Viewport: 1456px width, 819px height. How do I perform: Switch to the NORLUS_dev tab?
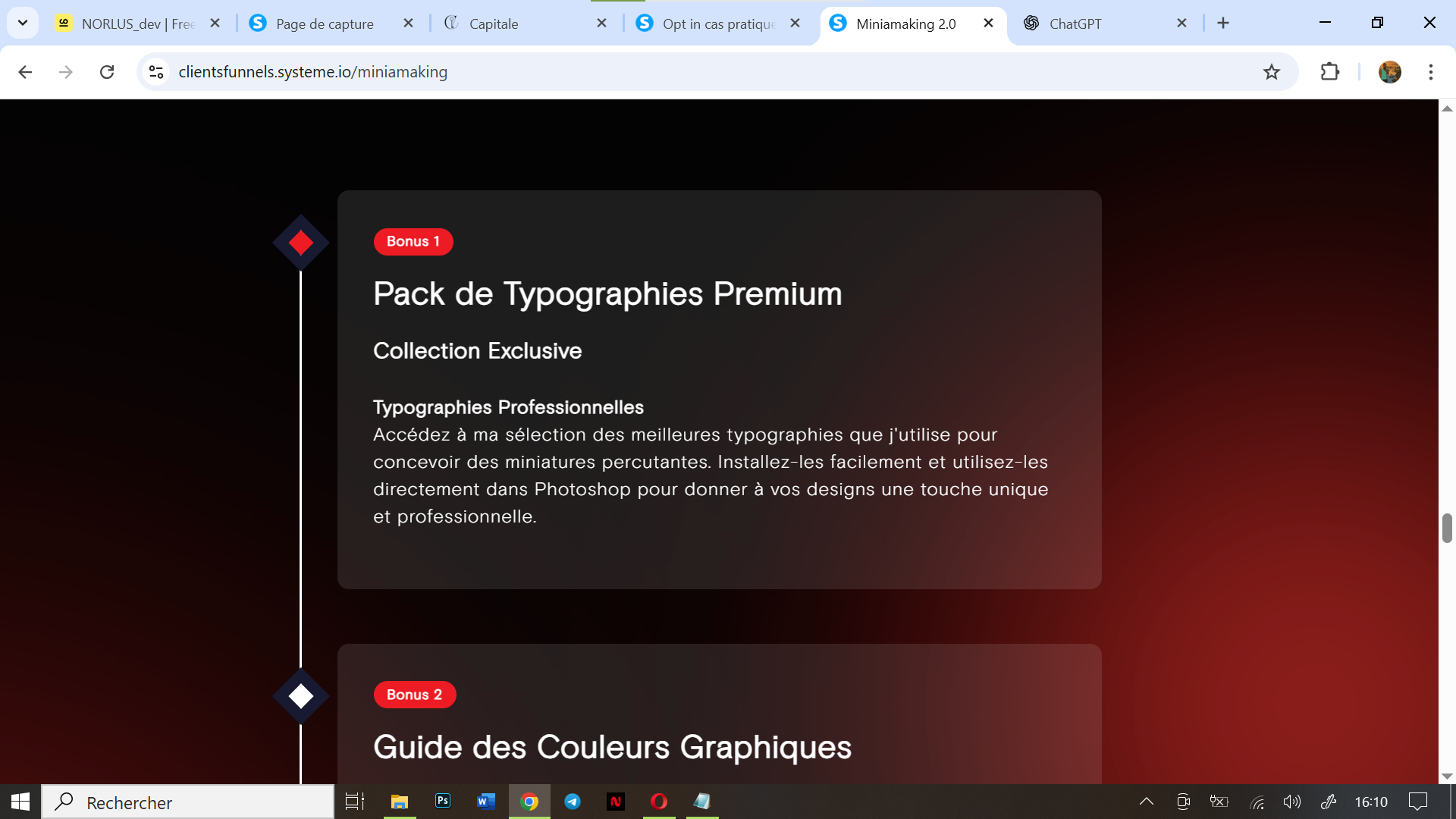[129, 24]
